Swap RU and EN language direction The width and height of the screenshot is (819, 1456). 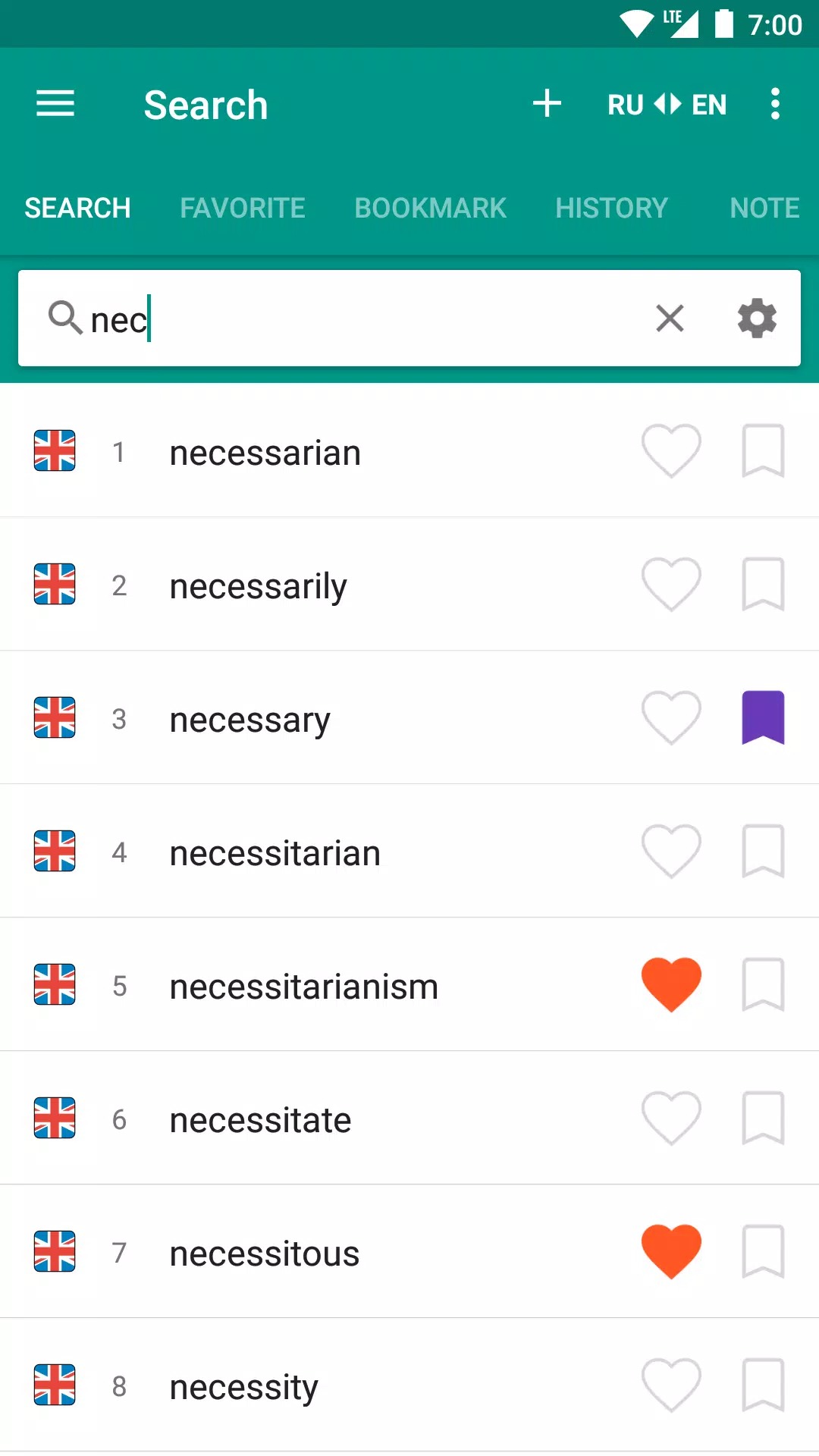click(x=667, y=104)
